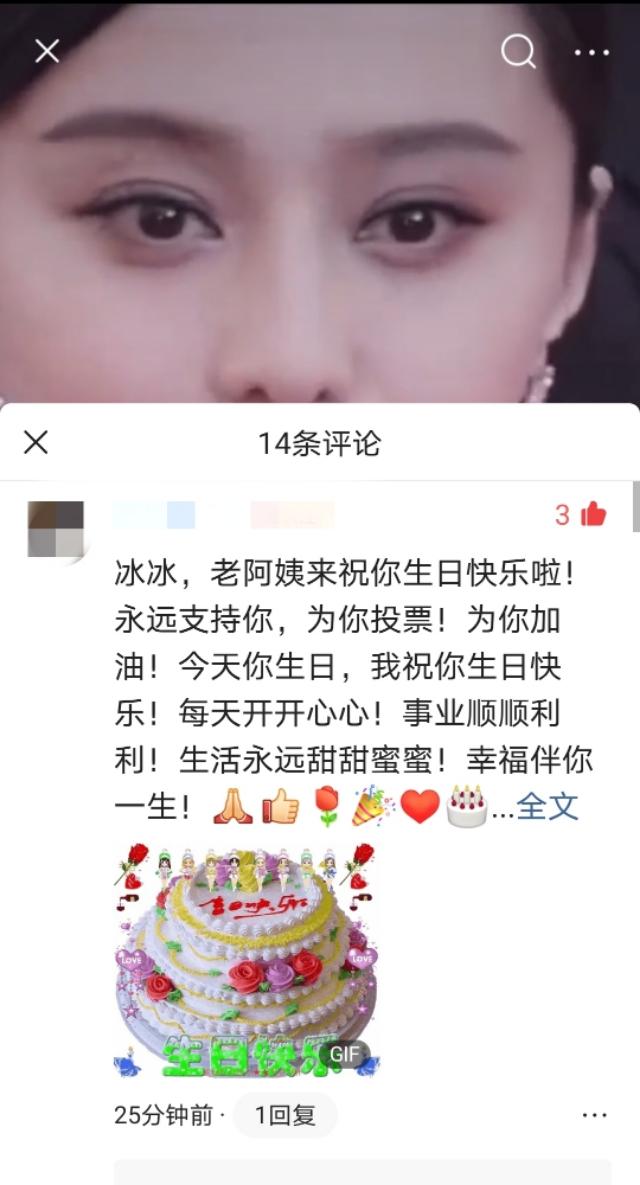Open the birthday cake GIF

pyautogui.click(x=246, y=959)
